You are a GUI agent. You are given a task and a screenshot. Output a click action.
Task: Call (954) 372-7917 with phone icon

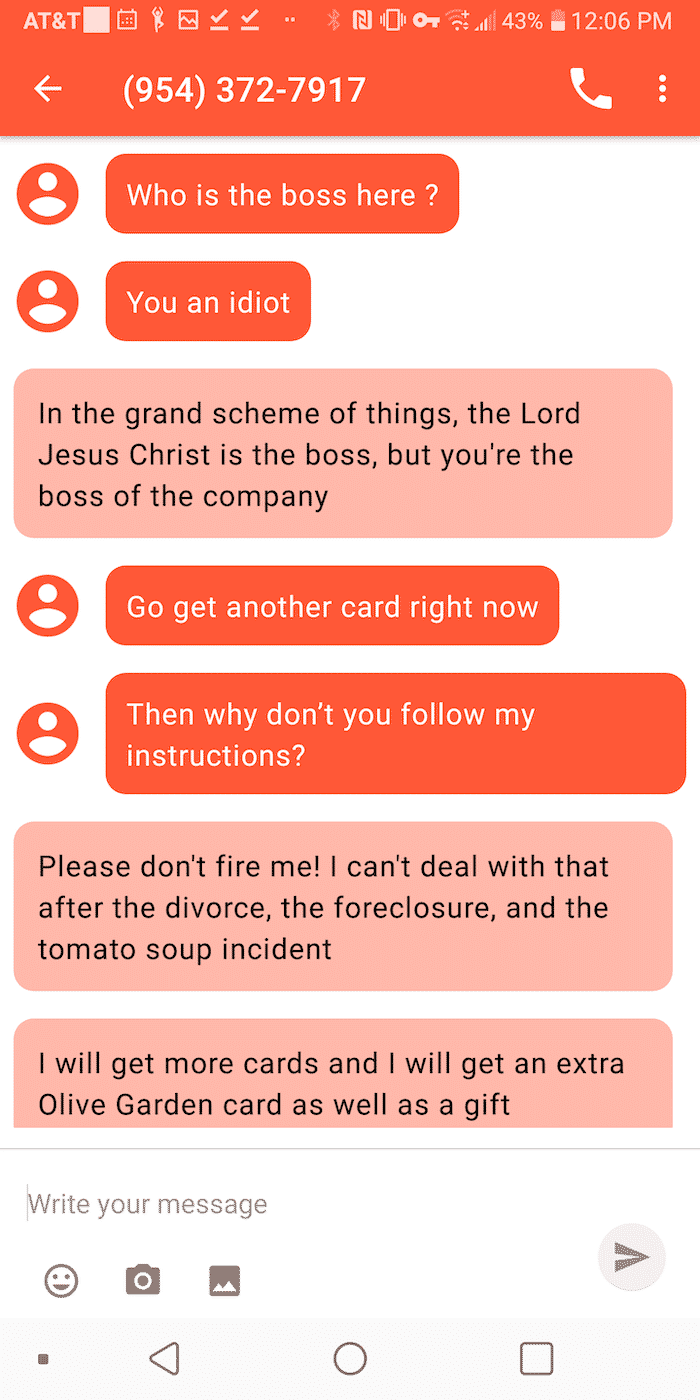[x=590, y=89]
